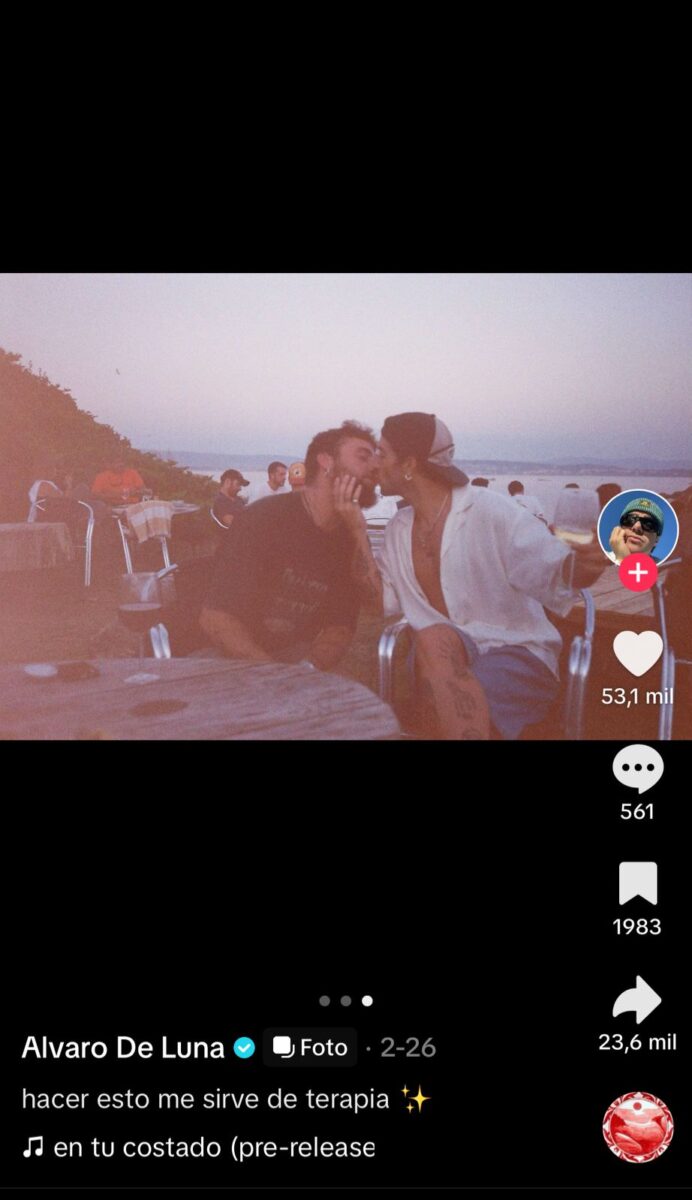Like this photo post
692x1200 pixels.
click(638, 654)
